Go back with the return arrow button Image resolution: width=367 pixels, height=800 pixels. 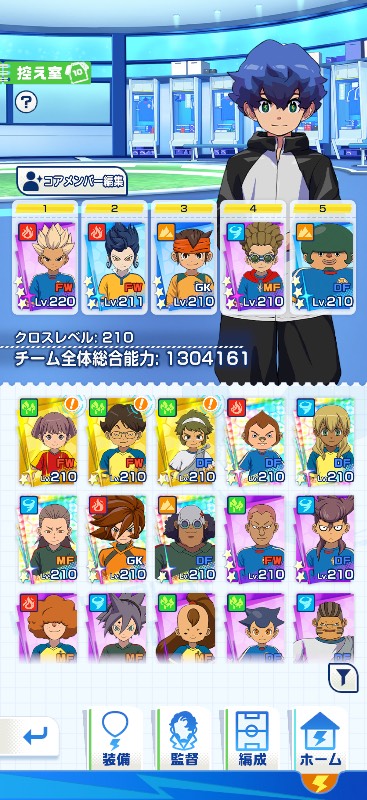pyautogui.click(x=30, y=737)
